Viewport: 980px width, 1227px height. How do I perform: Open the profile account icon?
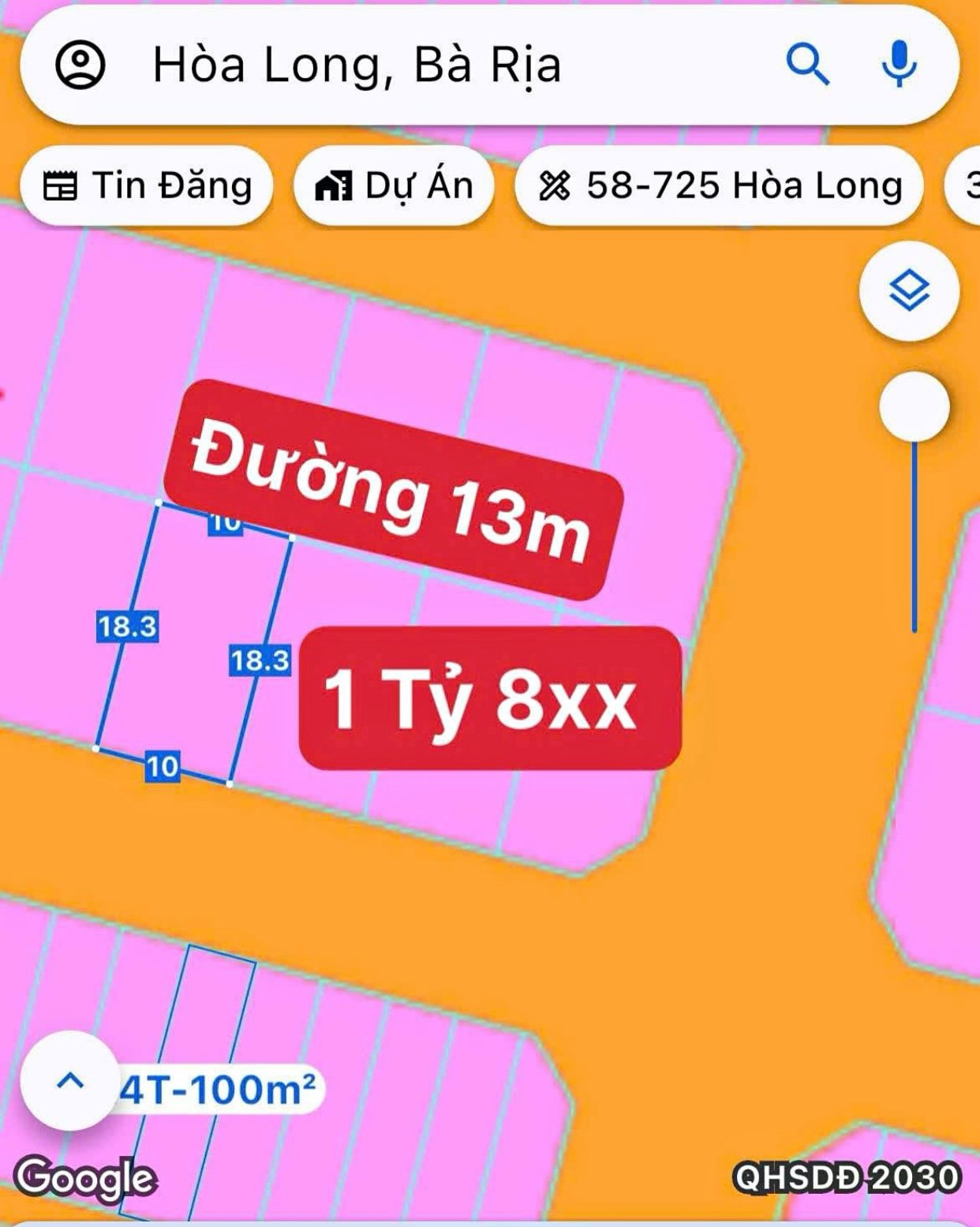pos(80,65)
